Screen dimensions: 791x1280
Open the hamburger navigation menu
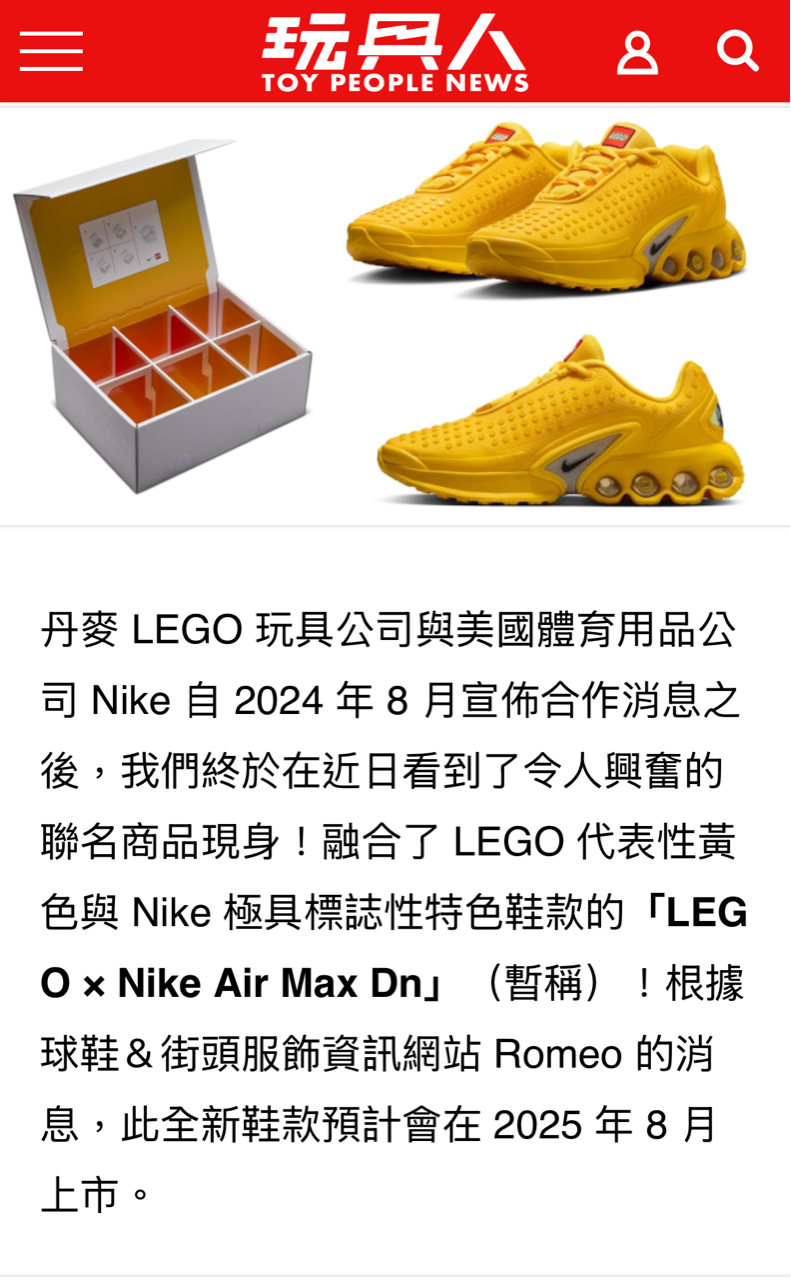coord(51,51)
